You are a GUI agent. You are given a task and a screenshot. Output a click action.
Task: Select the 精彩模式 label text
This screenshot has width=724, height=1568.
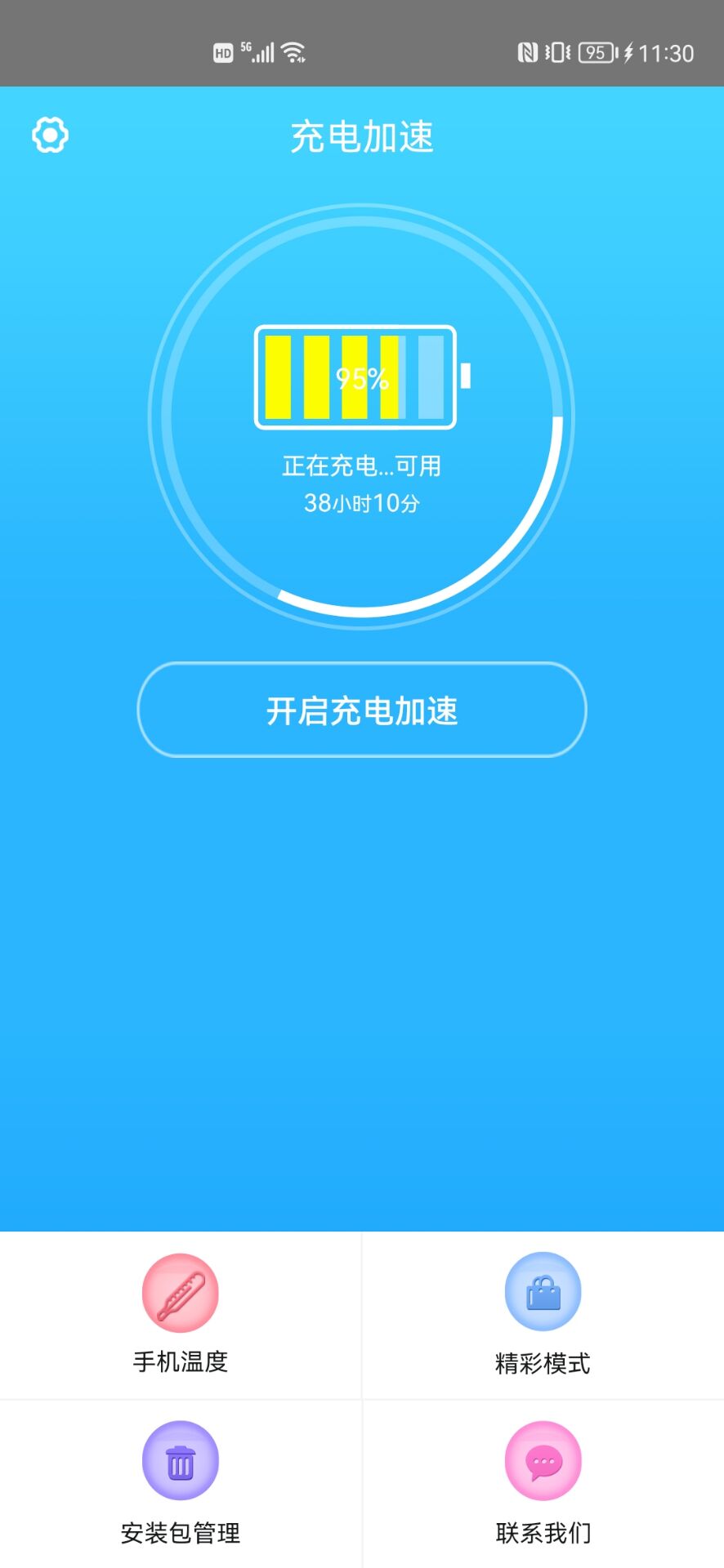(x=543, y=1361)
